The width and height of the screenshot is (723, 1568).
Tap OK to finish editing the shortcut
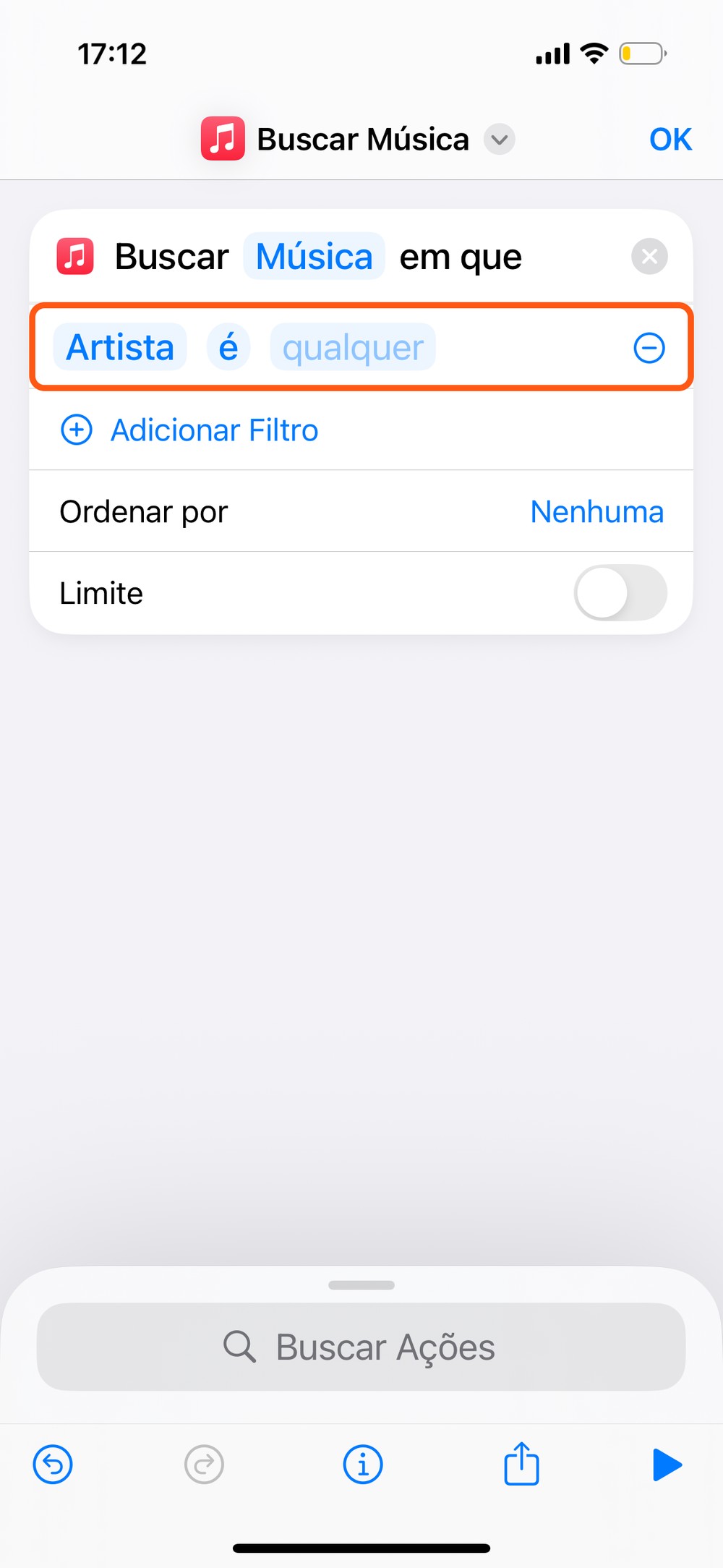(x=670, y=139)
